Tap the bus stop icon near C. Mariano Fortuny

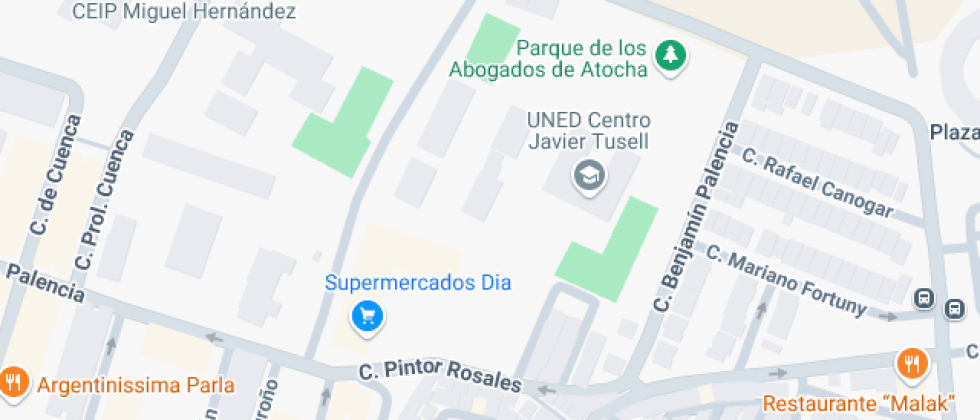coord(924,298)
